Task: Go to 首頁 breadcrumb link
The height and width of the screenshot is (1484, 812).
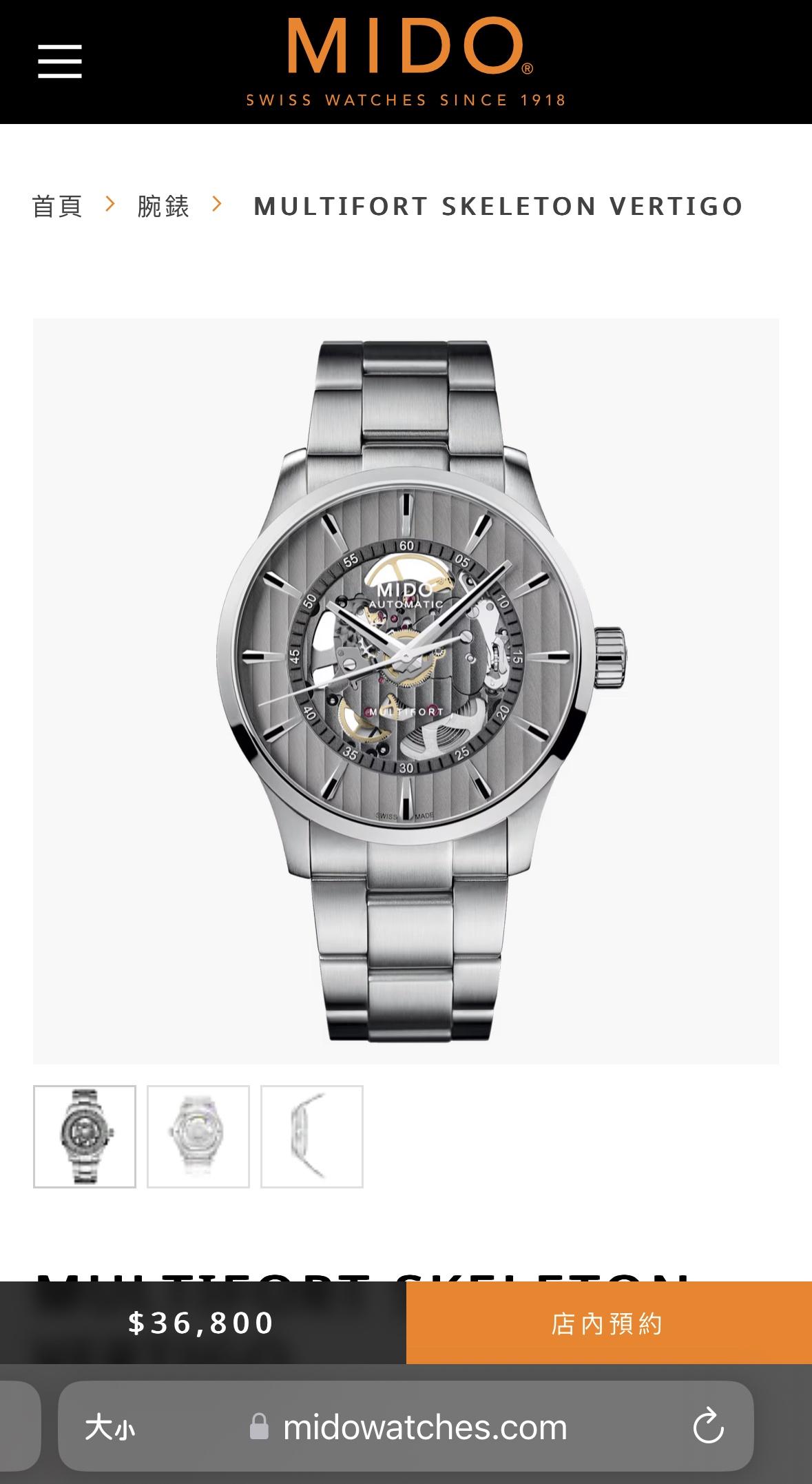Action: [57, 206]
